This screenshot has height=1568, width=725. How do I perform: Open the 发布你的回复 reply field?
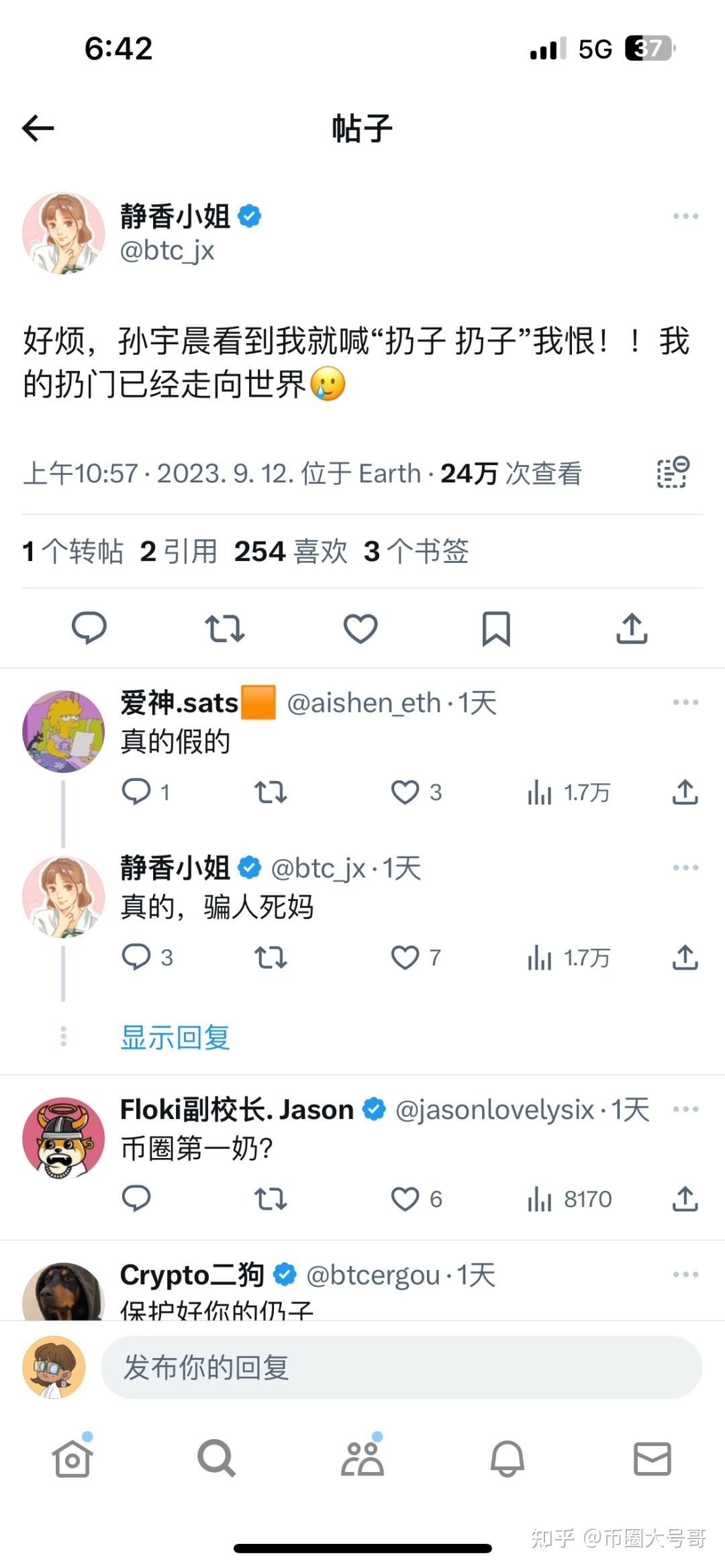click(x=401, y=1367)
